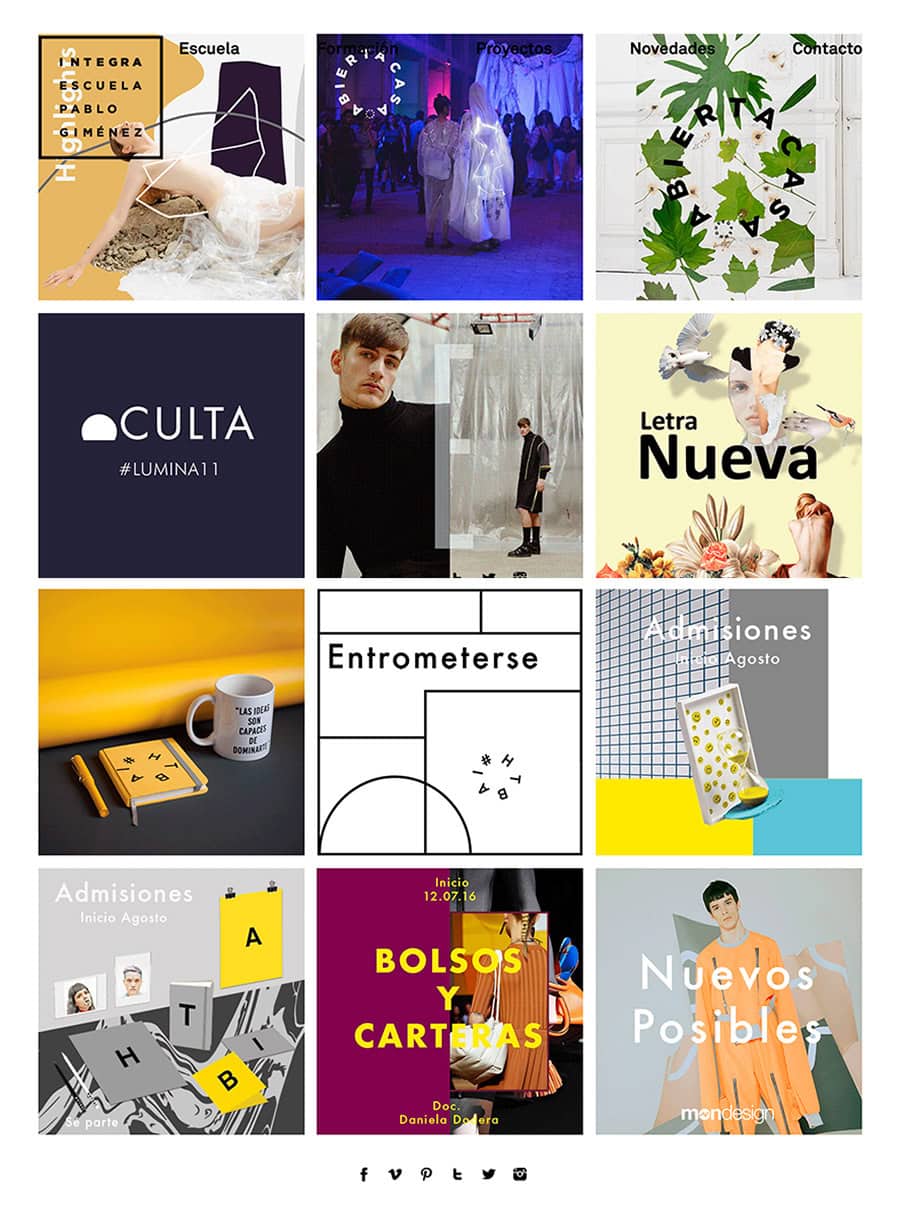Open the Integra Escuela Pablo Giménez logo

[100, 97]
